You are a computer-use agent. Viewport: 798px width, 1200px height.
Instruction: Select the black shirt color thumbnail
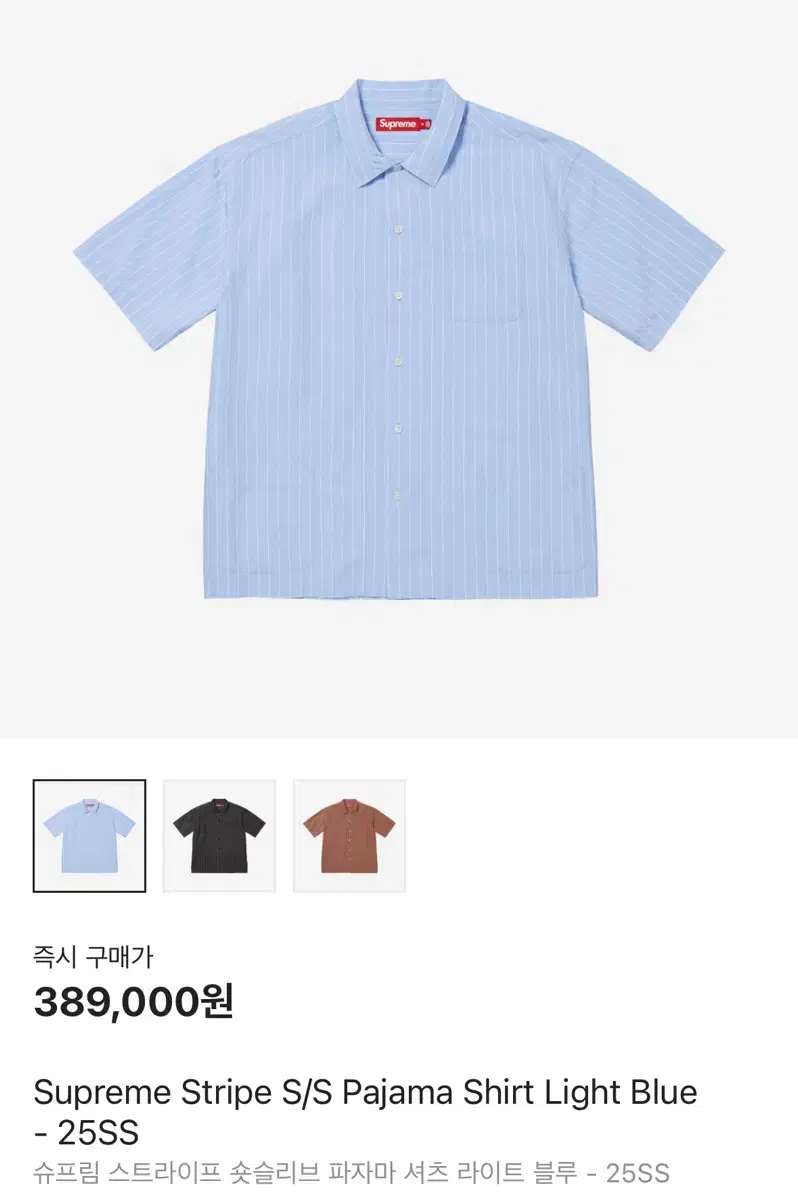coord(220,833)
